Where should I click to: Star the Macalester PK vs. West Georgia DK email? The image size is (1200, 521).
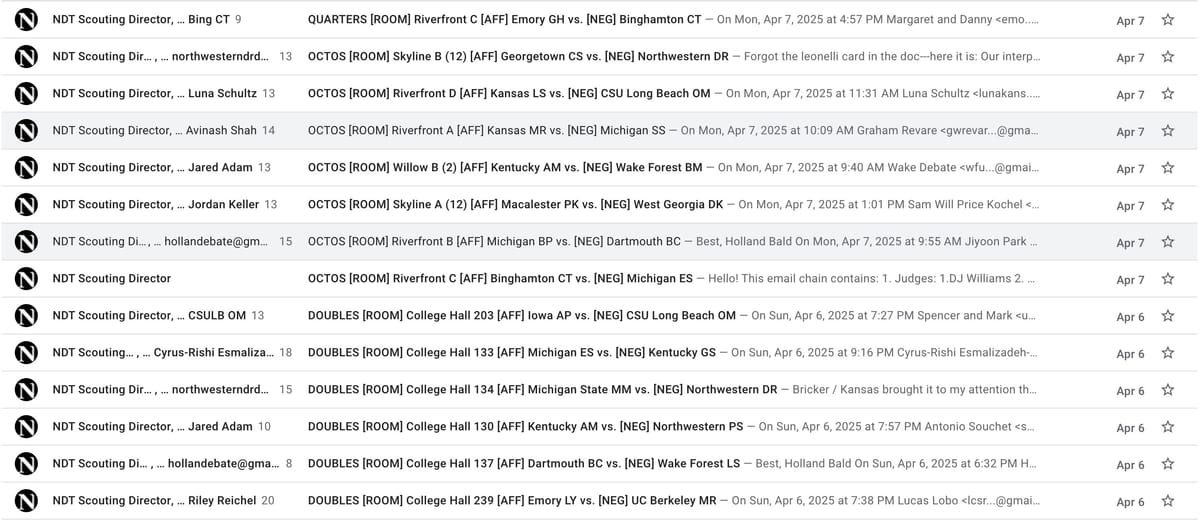(x=1167, y=205)
